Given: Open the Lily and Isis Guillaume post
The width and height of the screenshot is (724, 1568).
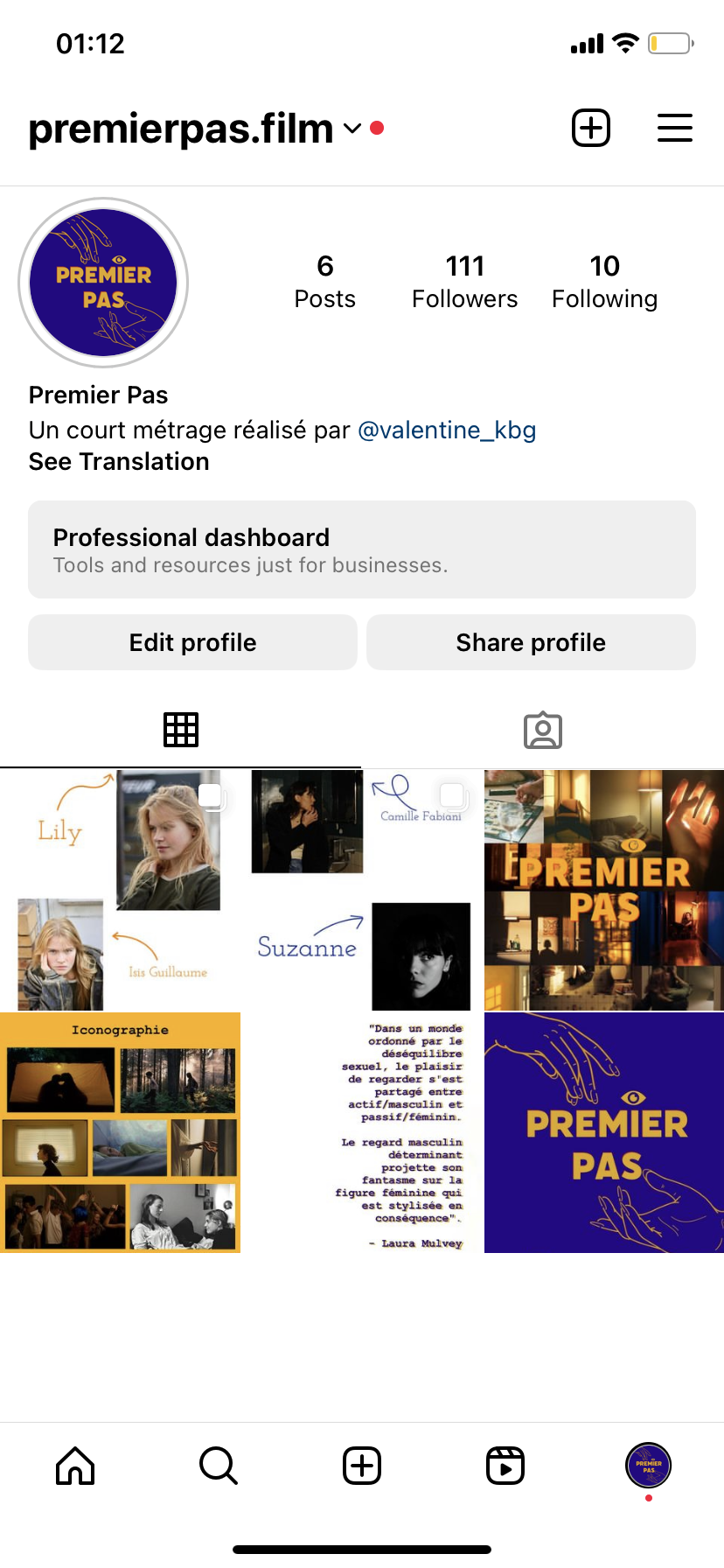Looking at the screenshot, I should click(x=120, y=890).
